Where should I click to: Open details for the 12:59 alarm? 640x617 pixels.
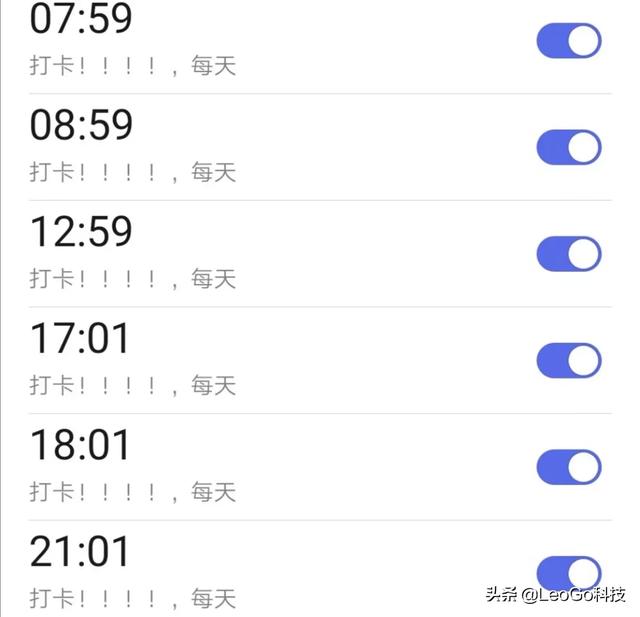pos(200,253)
